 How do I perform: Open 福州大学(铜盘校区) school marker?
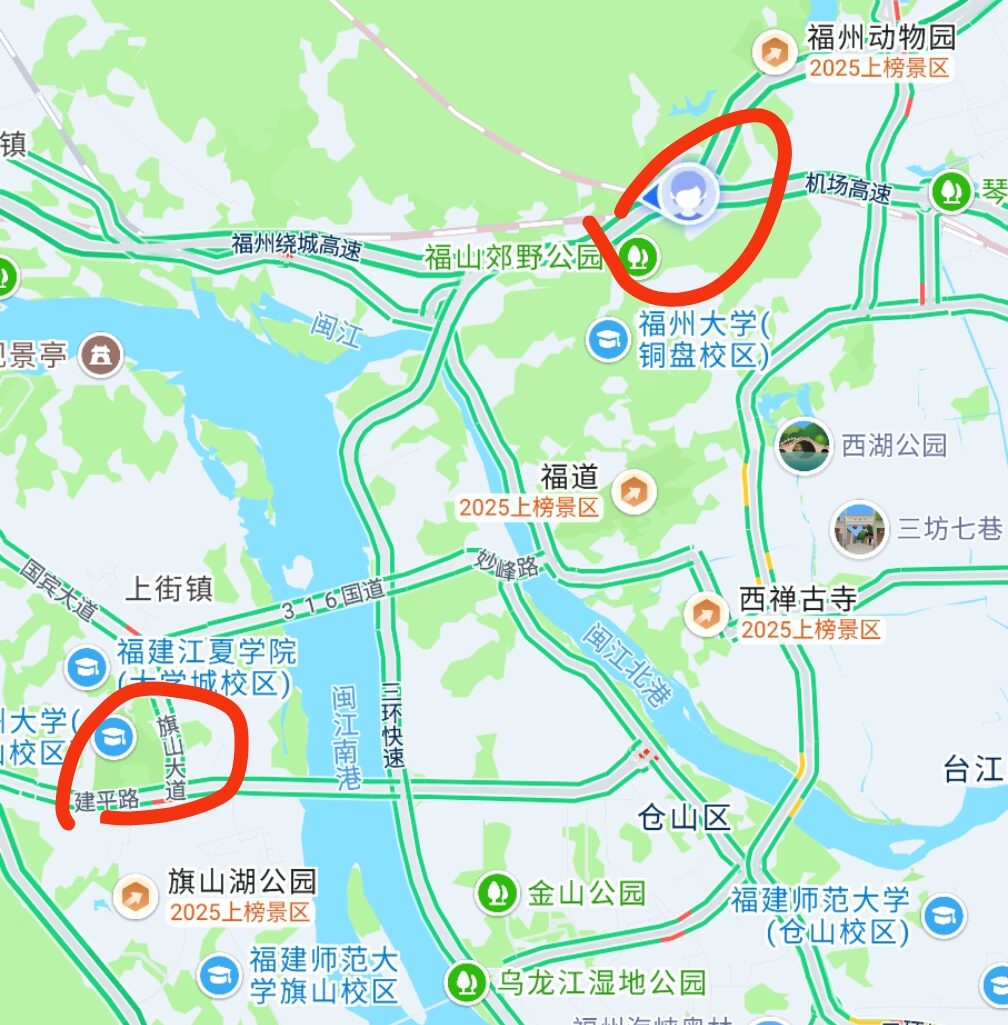607,339
